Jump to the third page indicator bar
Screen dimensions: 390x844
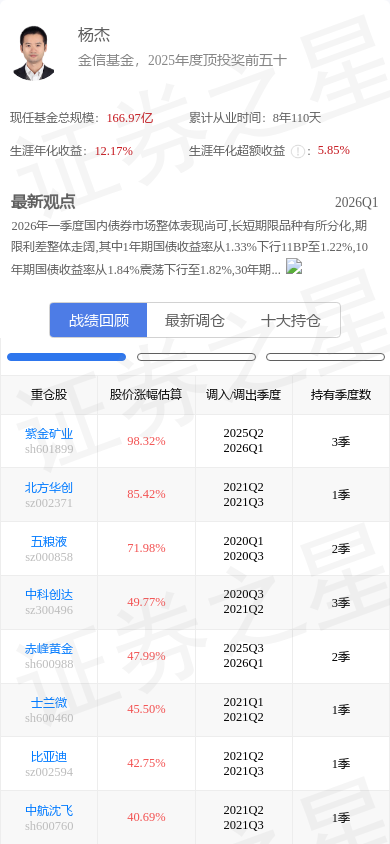(x=325, y=357)
